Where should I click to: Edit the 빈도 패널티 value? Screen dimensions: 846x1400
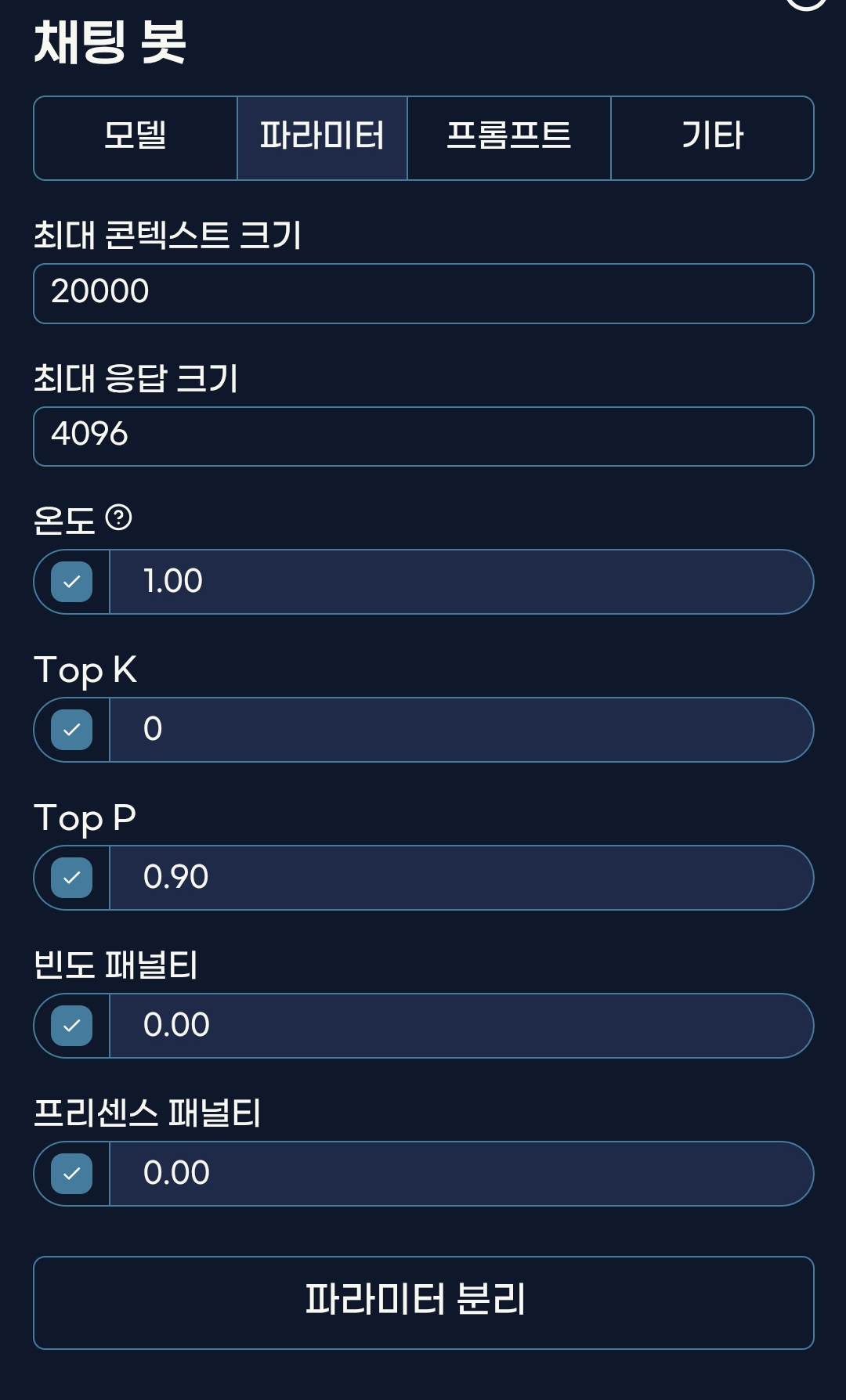point(461,1026)
